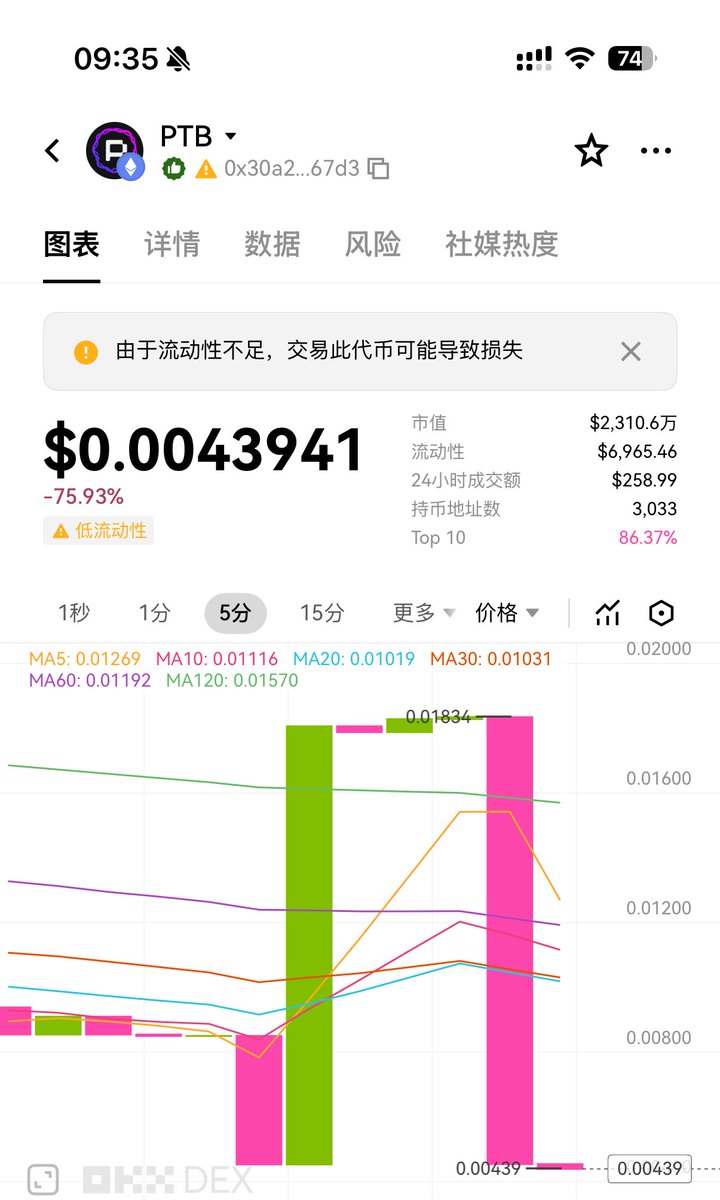The height and width of the screenshot is (1200, 720).
Task: Expand the chart to fullscreen
Action: (x=42, y=1180)
